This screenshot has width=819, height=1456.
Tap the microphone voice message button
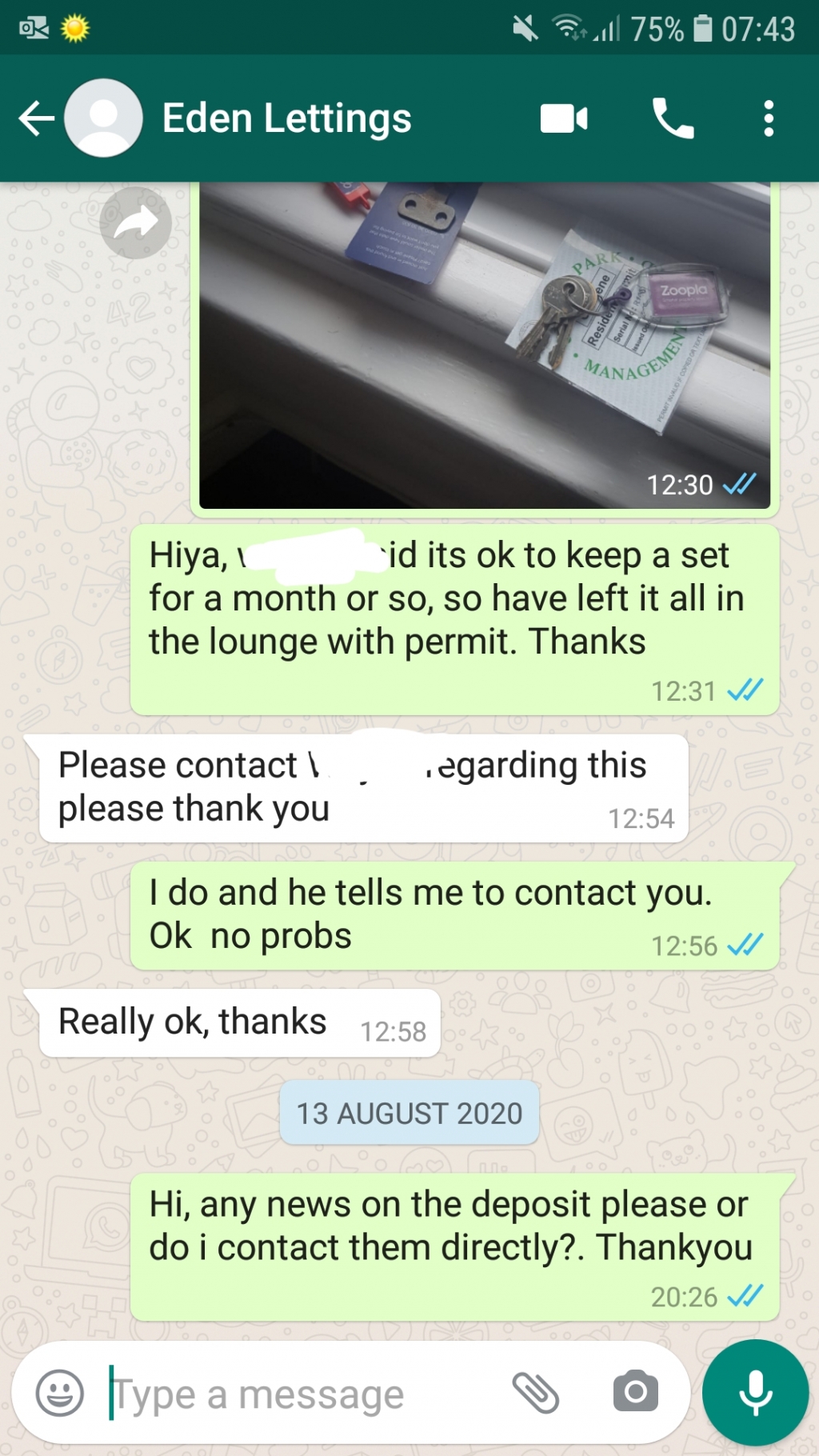[x=755, y=1393]
